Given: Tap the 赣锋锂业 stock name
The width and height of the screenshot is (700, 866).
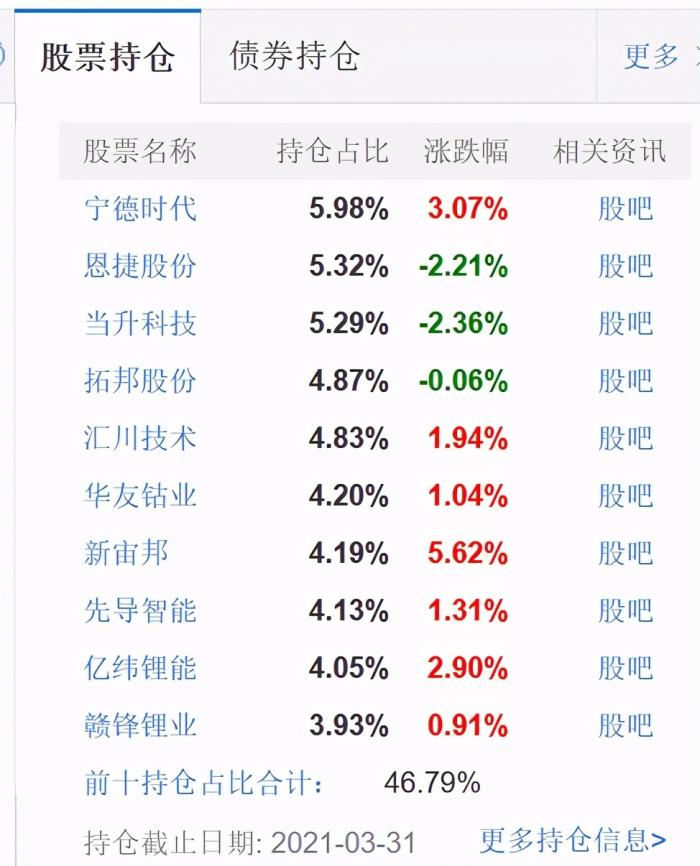Looking at the screenshot, I should click(x=140, y=725).
